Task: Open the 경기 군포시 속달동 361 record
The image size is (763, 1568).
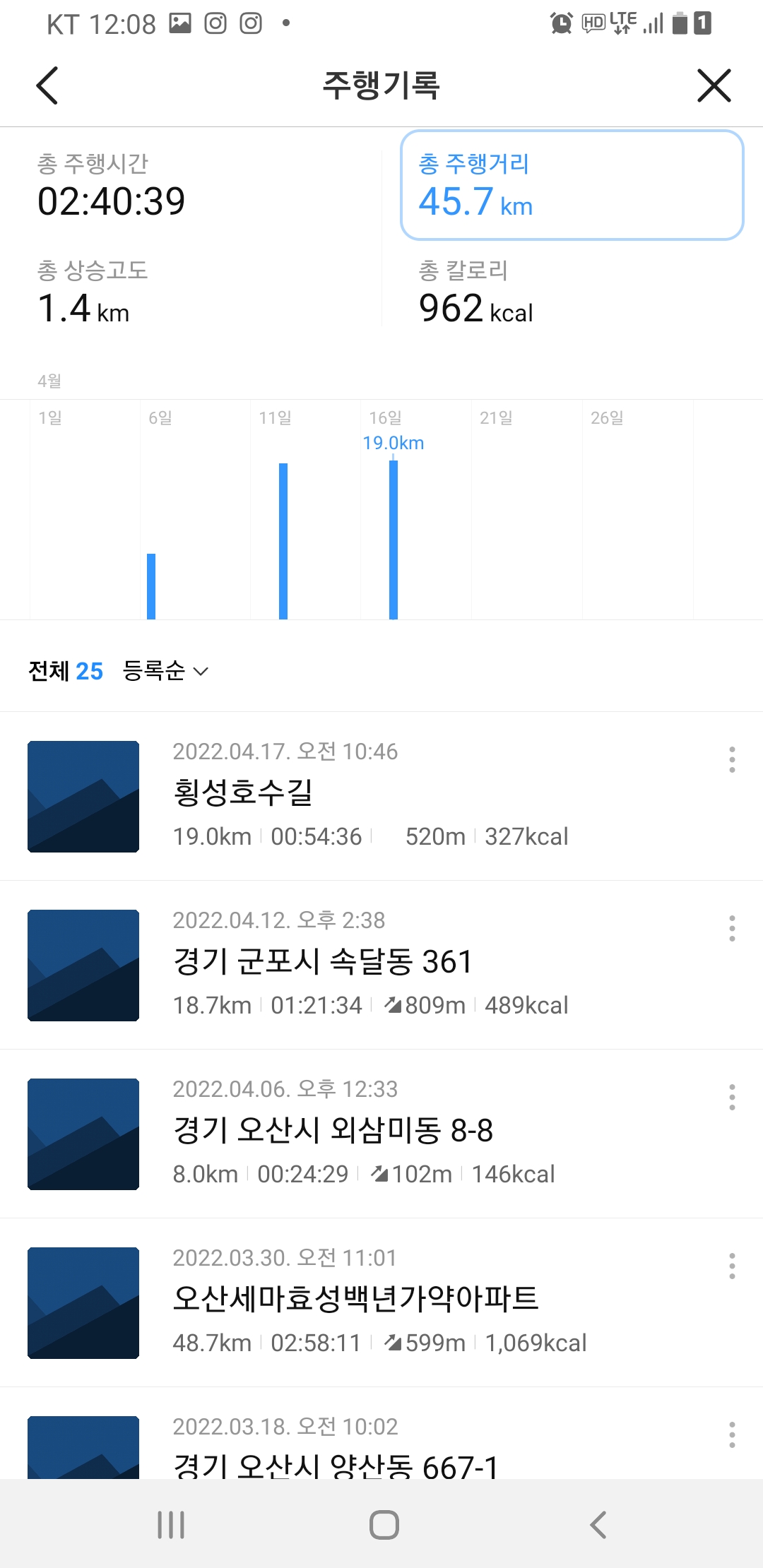Action: pyautogui.click(x=367, y=964)
